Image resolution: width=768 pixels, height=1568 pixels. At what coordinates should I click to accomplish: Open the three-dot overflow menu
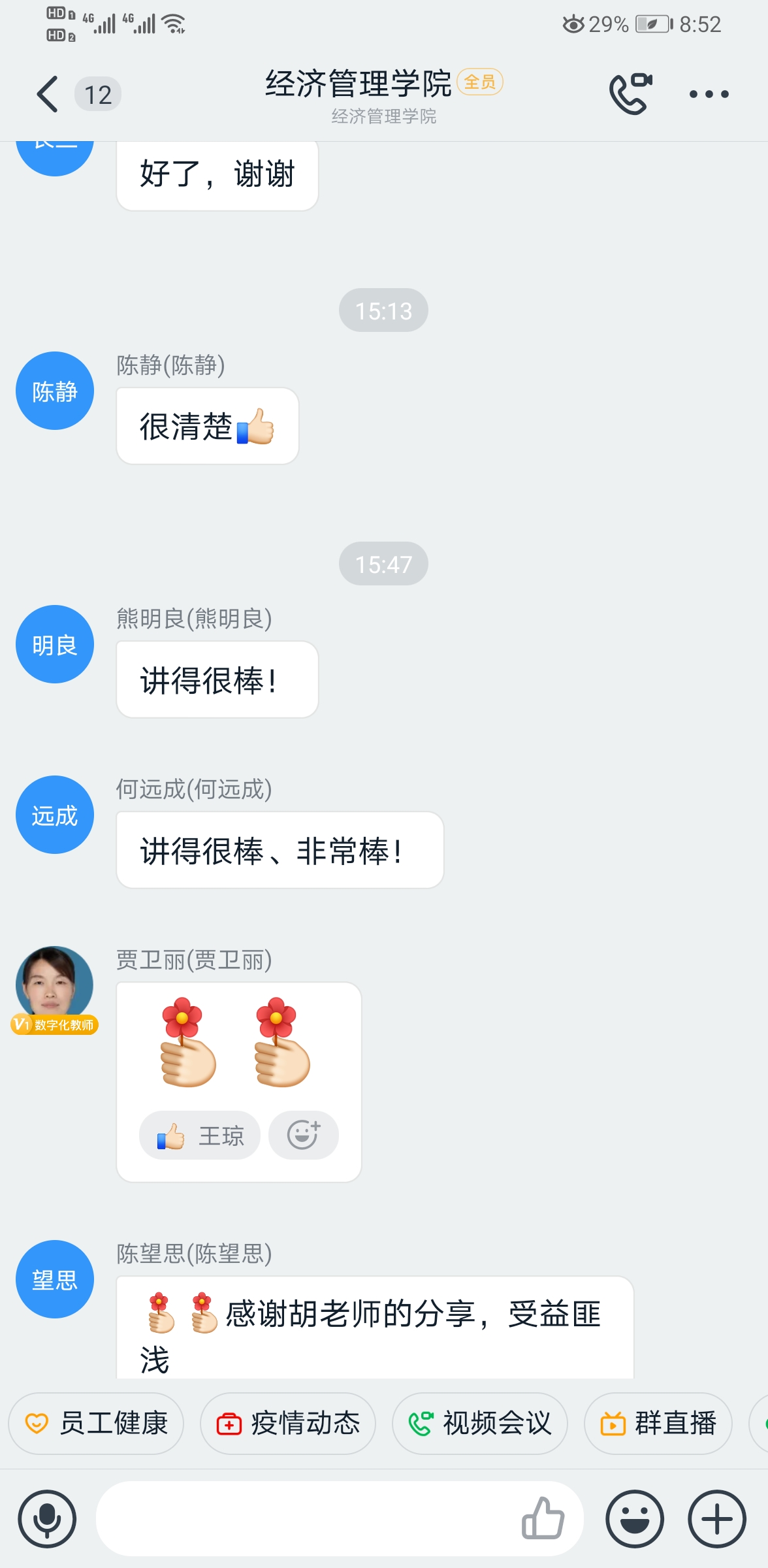(x=709, y=94)
